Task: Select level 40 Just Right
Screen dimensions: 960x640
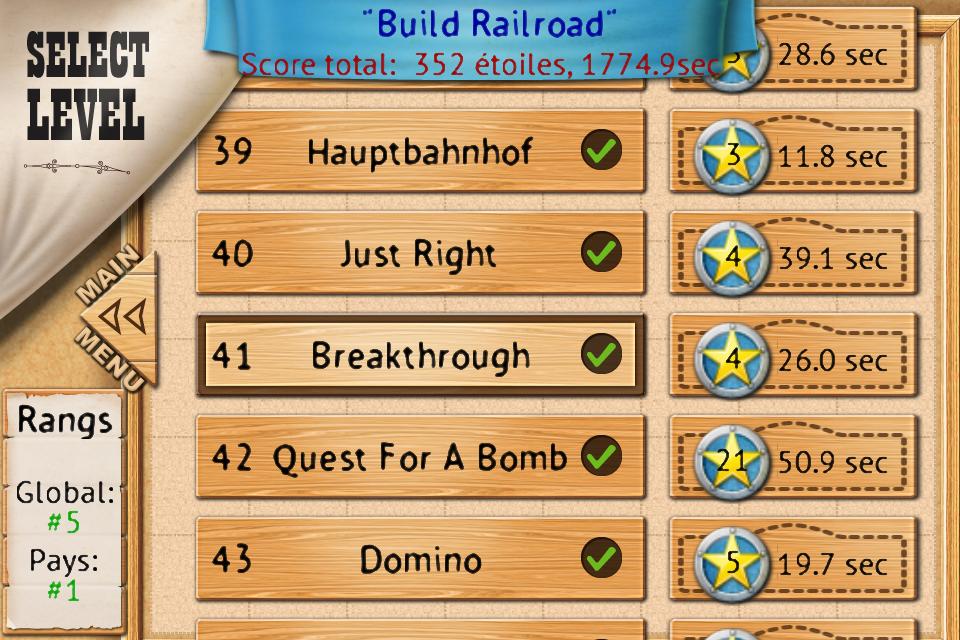Action: point(418,253)
